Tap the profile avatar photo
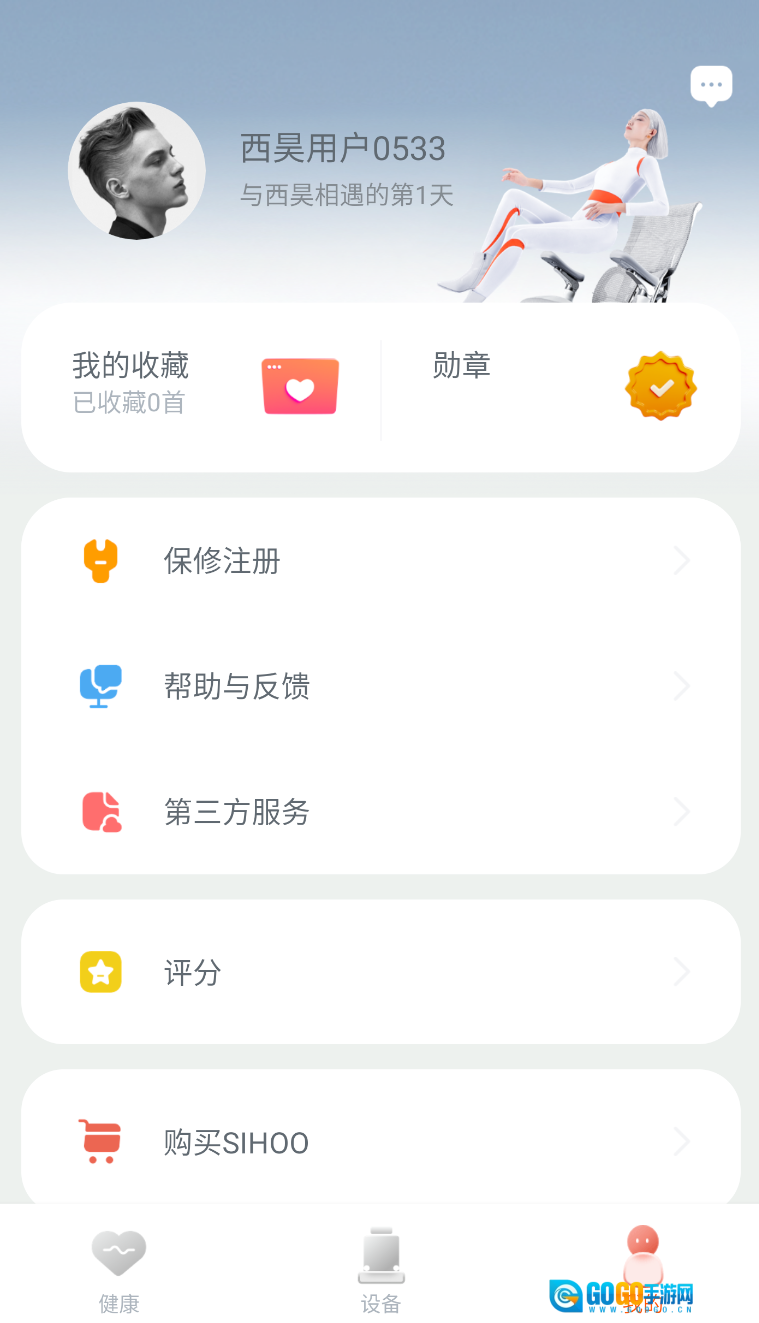Viewport: 759px width, 1323px height. tap(137, 171)
